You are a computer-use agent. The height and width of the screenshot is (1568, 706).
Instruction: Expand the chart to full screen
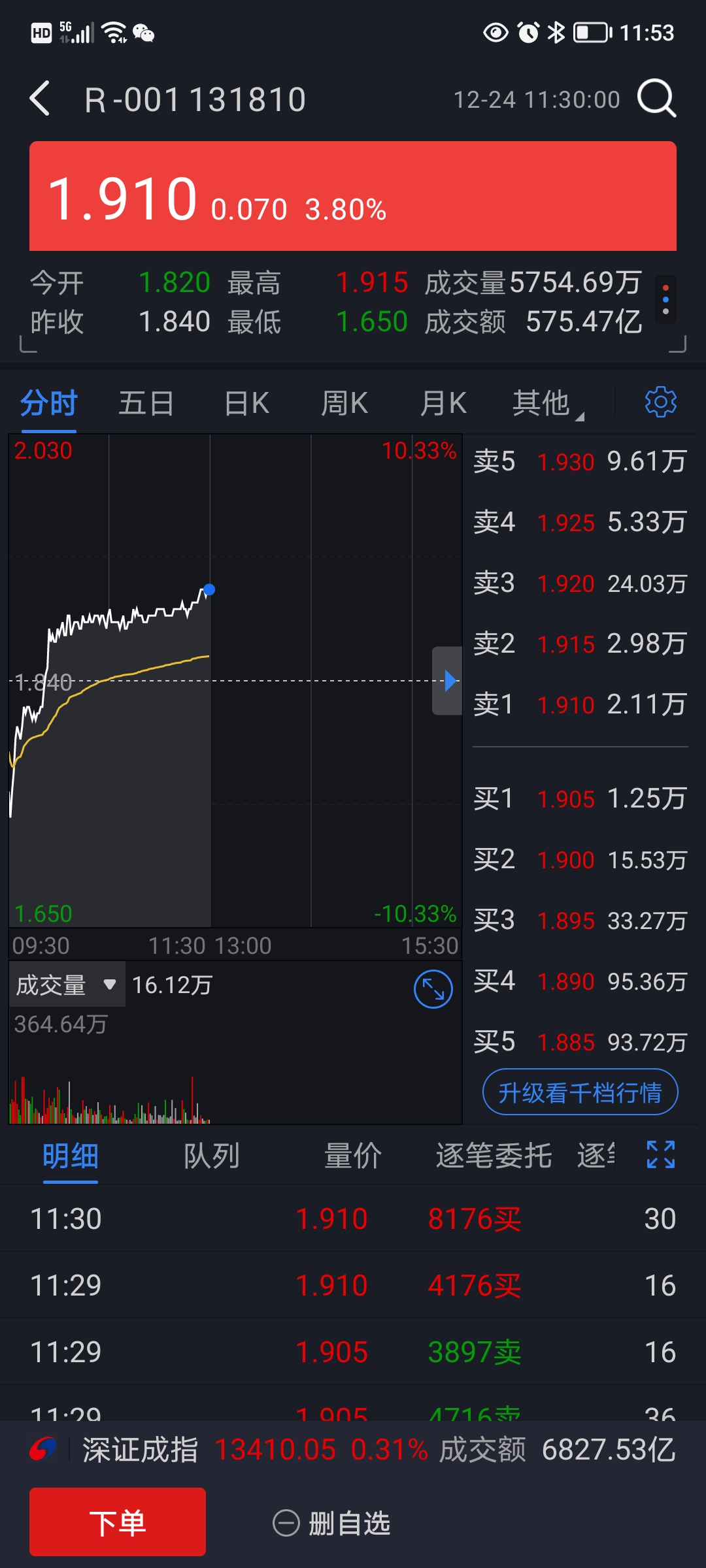433,989
